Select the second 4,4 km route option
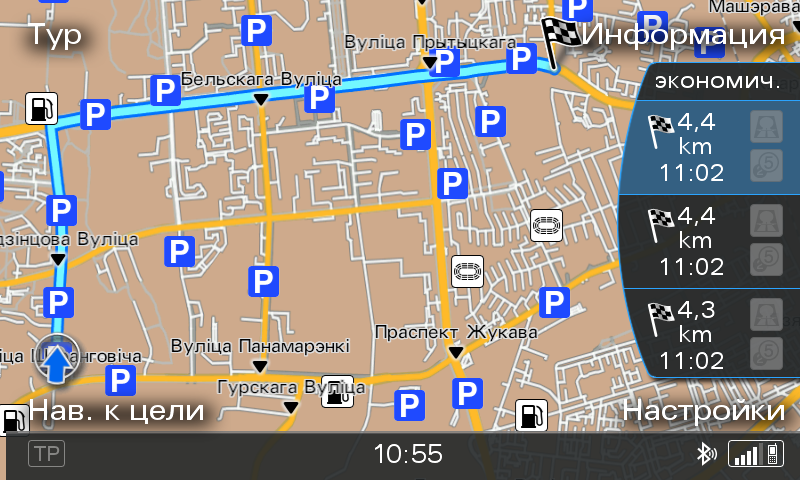This screenshot has height=480, width=800. point(700,241)
